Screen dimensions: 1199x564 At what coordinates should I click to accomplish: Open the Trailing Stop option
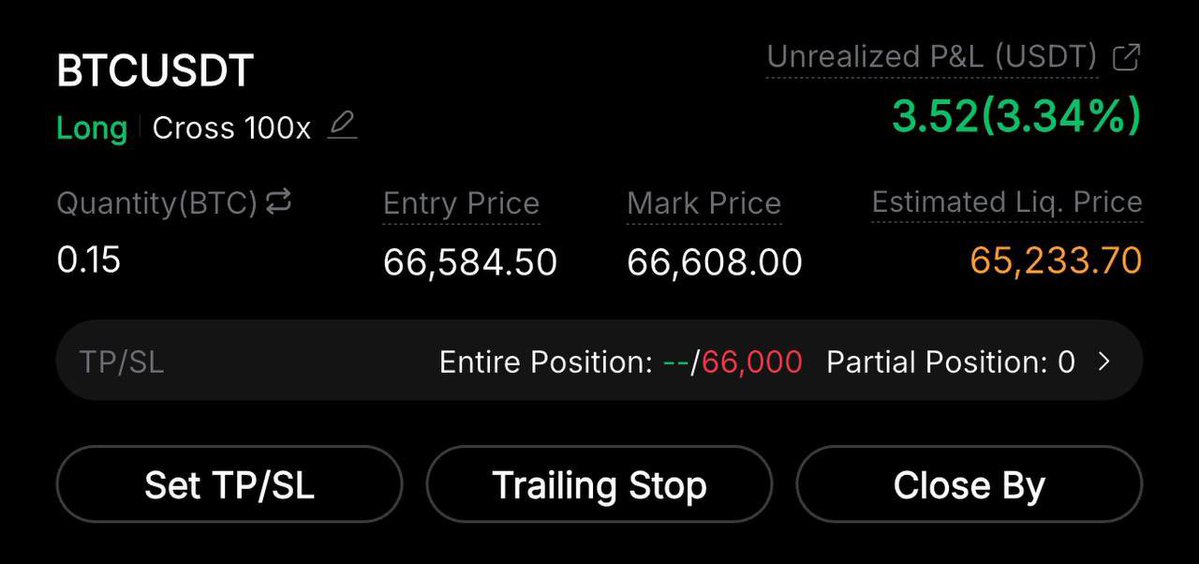pos(599,485)
